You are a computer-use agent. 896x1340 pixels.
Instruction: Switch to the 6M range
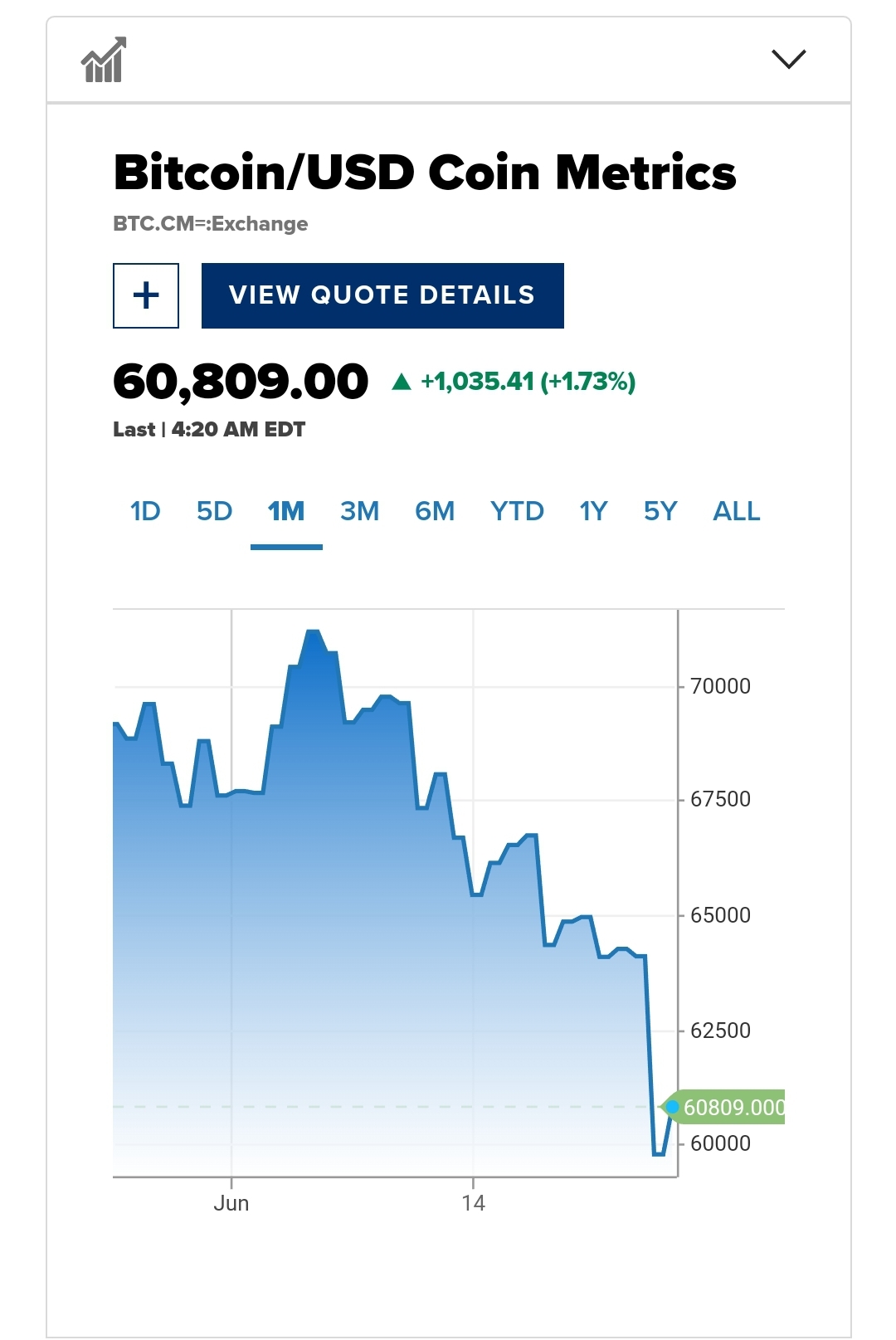pyautogui.click(x=435, y=511)
